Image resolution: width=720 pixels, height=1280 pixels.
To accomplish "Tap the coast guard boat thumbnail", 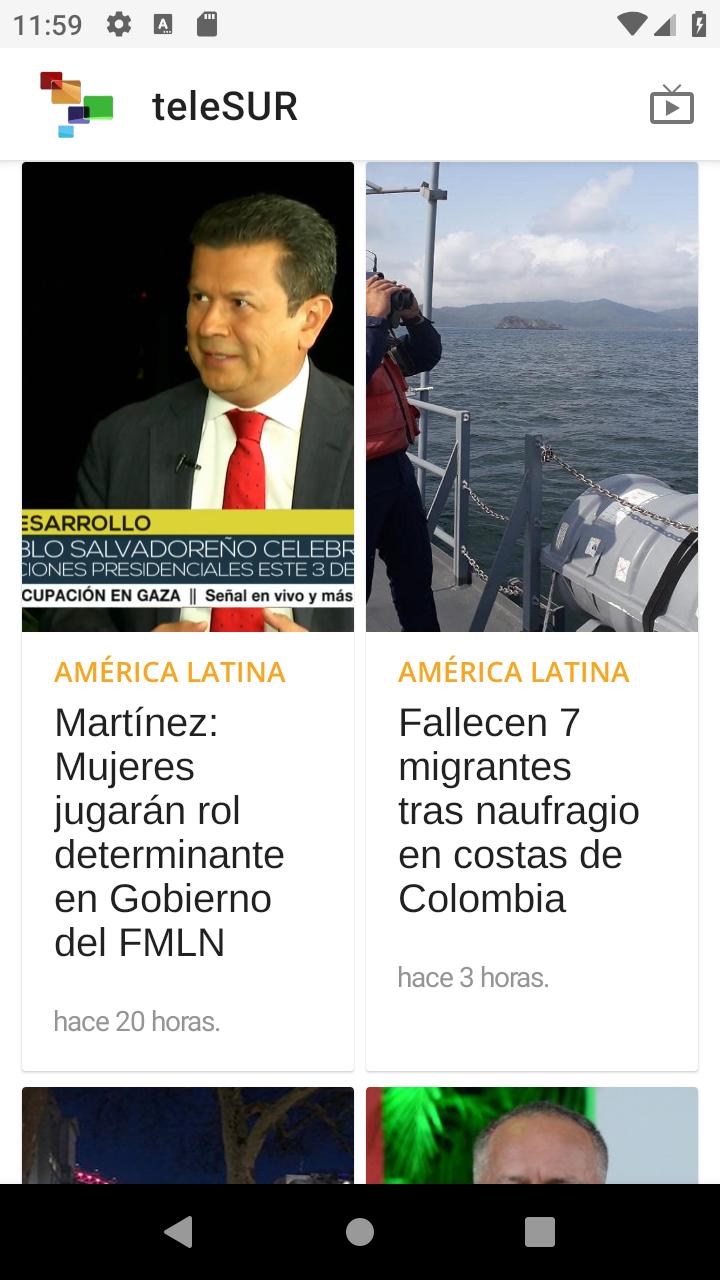I will 531,396.
